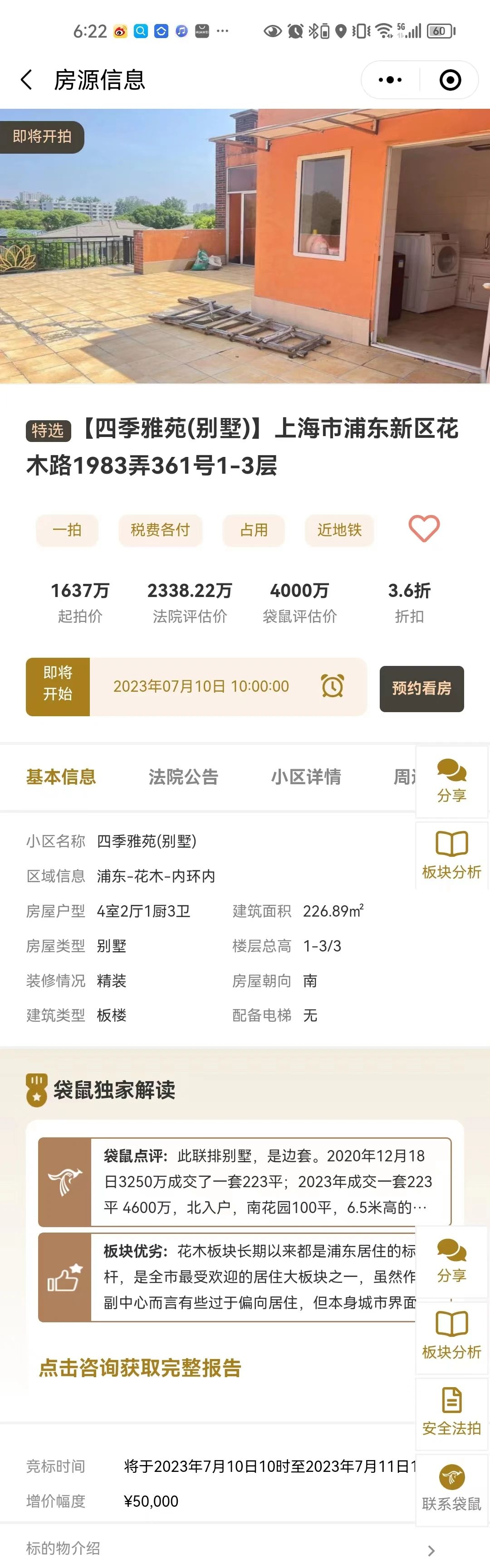This screenshot has width=490, height=1568.
Task: Tap 点击咨询获取完整报告 link
Action: coord(140,1368)
